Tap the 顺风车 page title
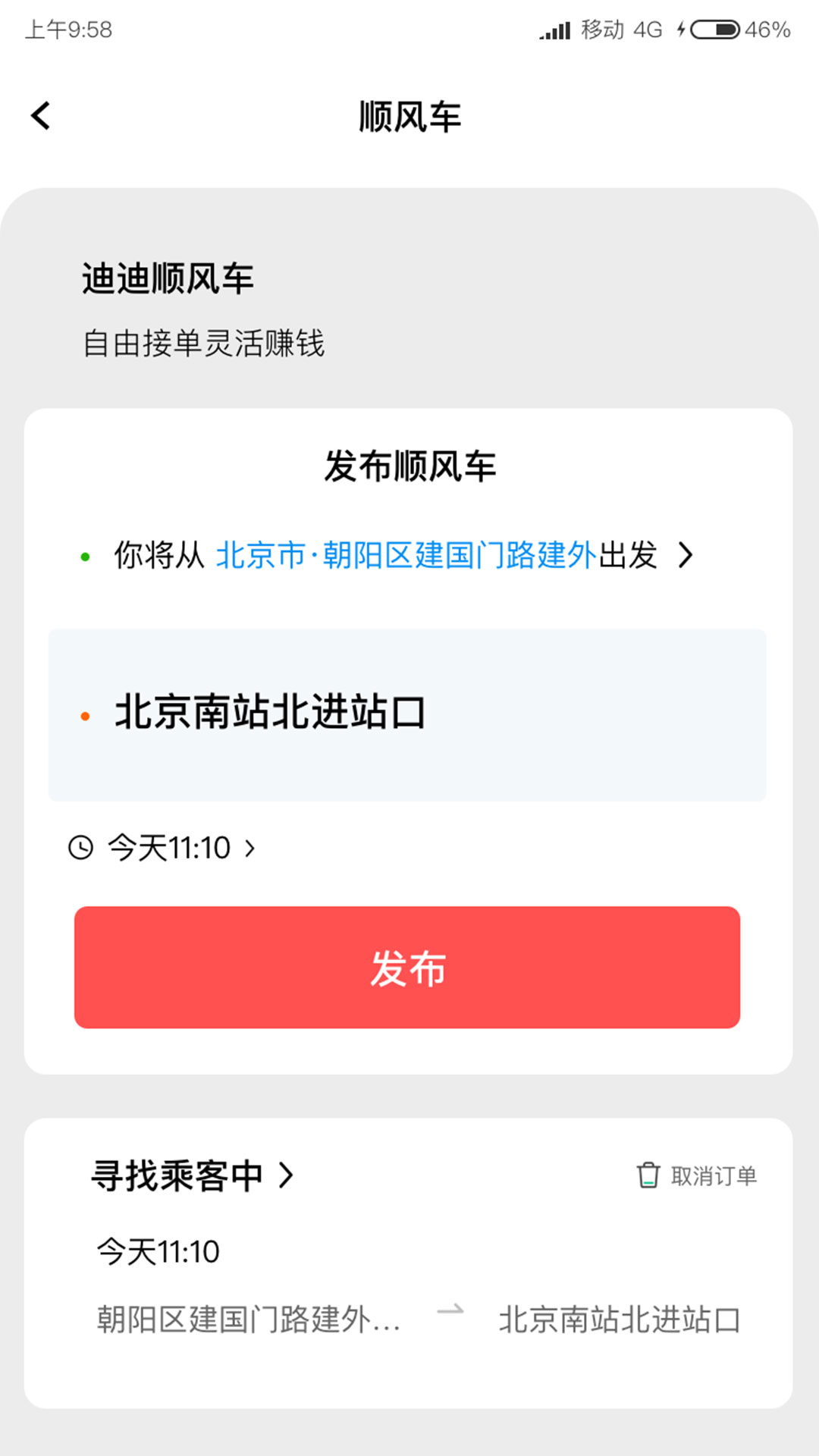819x1456 pixels. [409, 115]
